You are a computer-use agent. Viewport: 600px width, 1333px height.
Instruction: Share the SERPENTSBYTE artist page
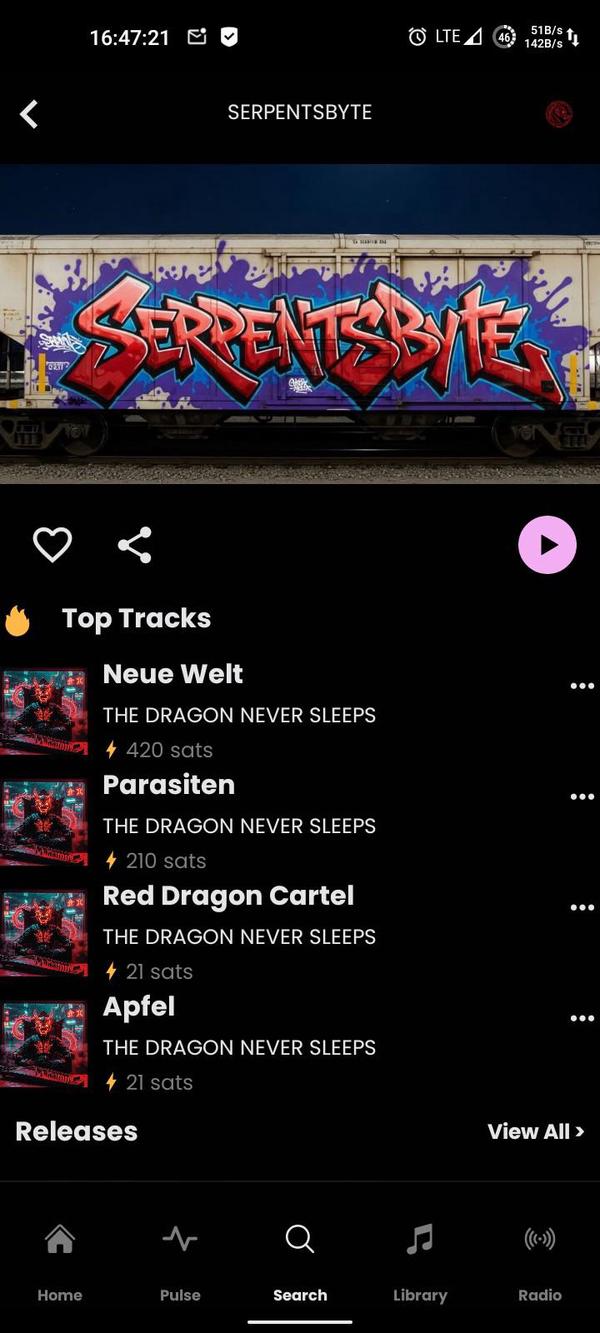[x=135, y=545]
